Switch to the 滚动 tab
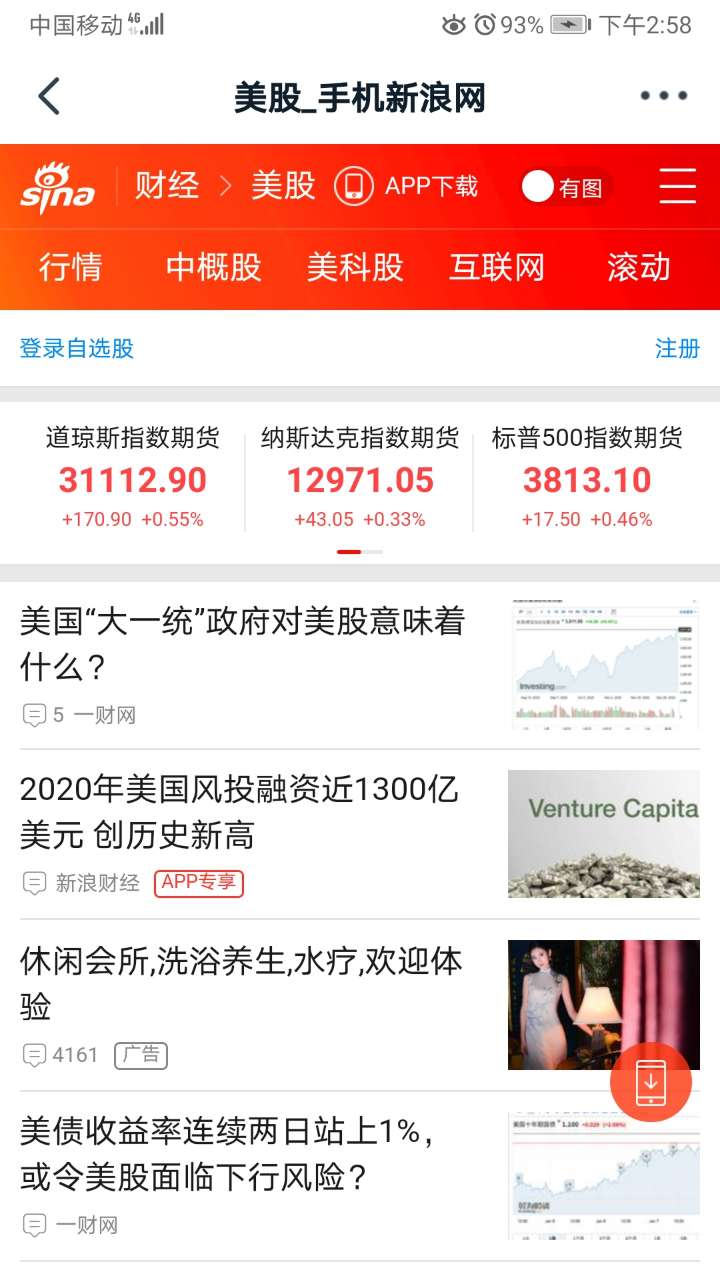This screenshot has width=720, height=1280. pyautogui.click(x=639, y=268)
